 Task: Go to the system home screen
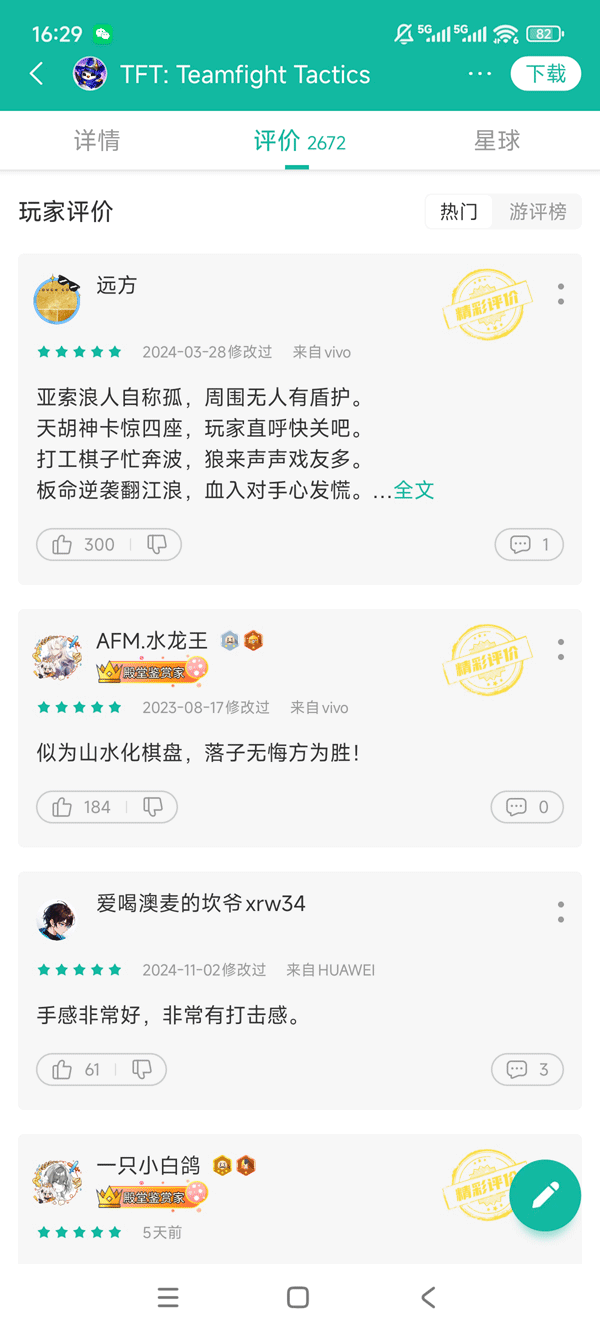click(298, 1297)
